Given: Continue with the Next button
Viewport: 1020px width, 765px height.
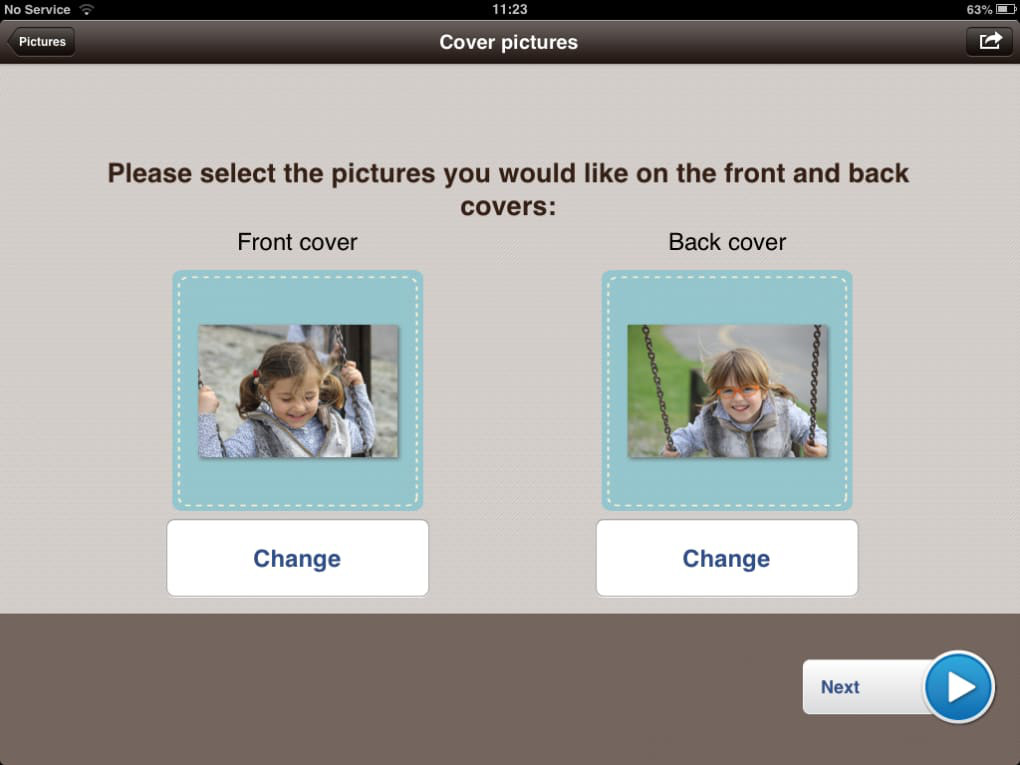Looking at the screenshot, I should [x=897, y=687].
